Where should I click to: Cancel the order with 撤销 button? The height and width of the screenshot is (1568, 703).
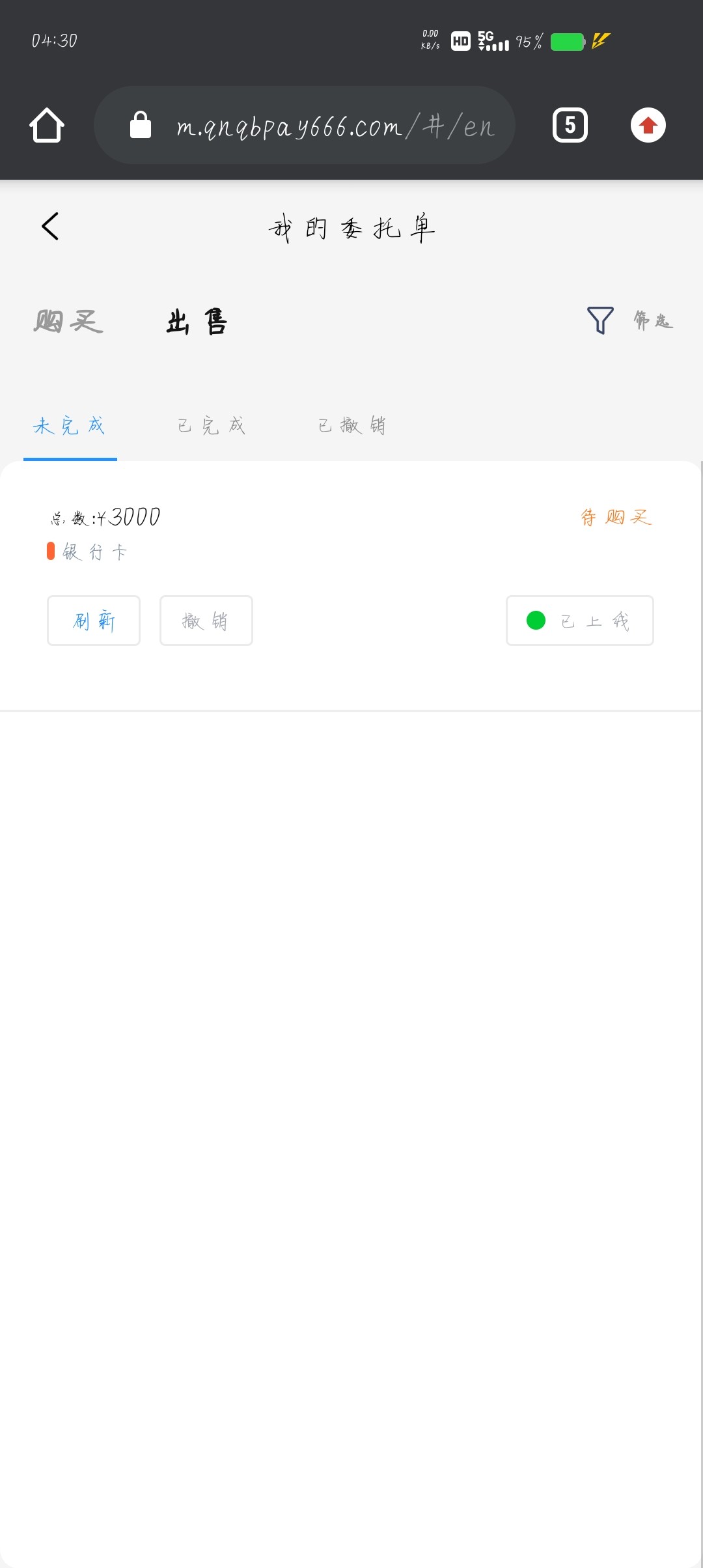[206, 621]
